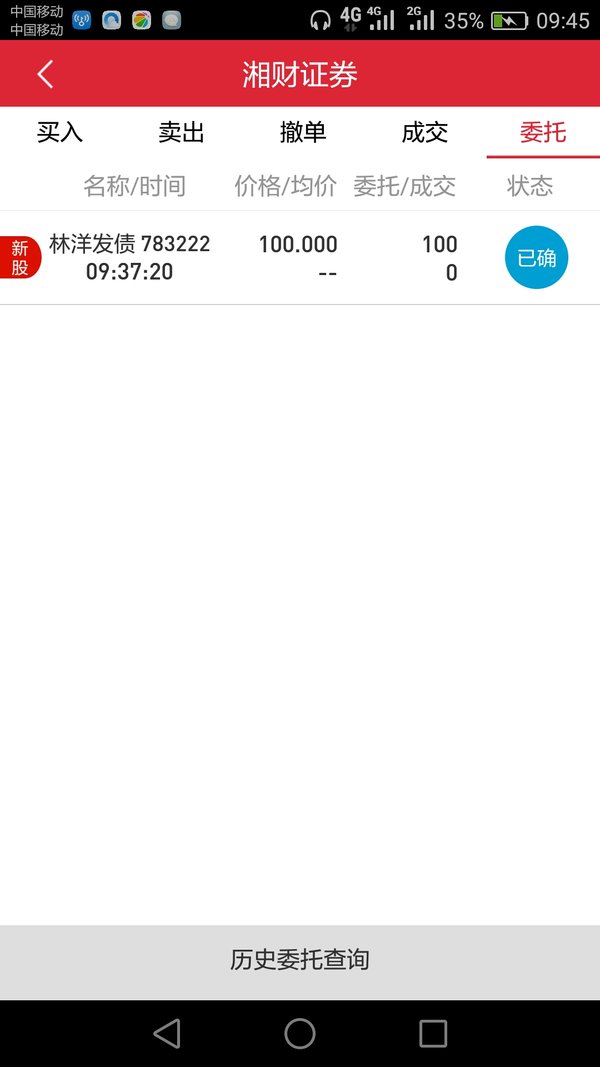The image size is (600, 1067).
Task: Switch to the 买入 tab
Action: pos(60,132)
